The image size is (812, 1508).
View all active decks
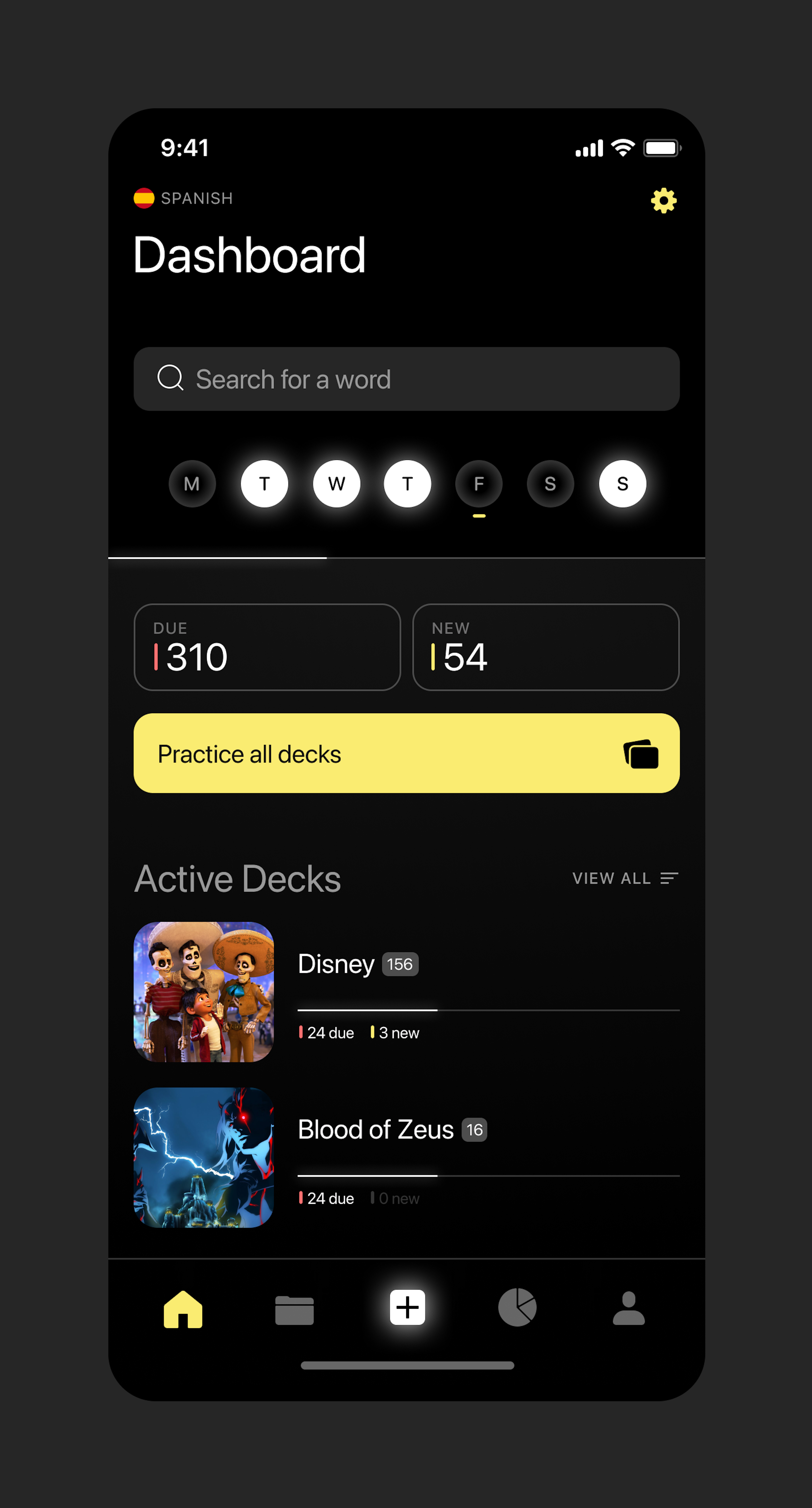point(625,878)
